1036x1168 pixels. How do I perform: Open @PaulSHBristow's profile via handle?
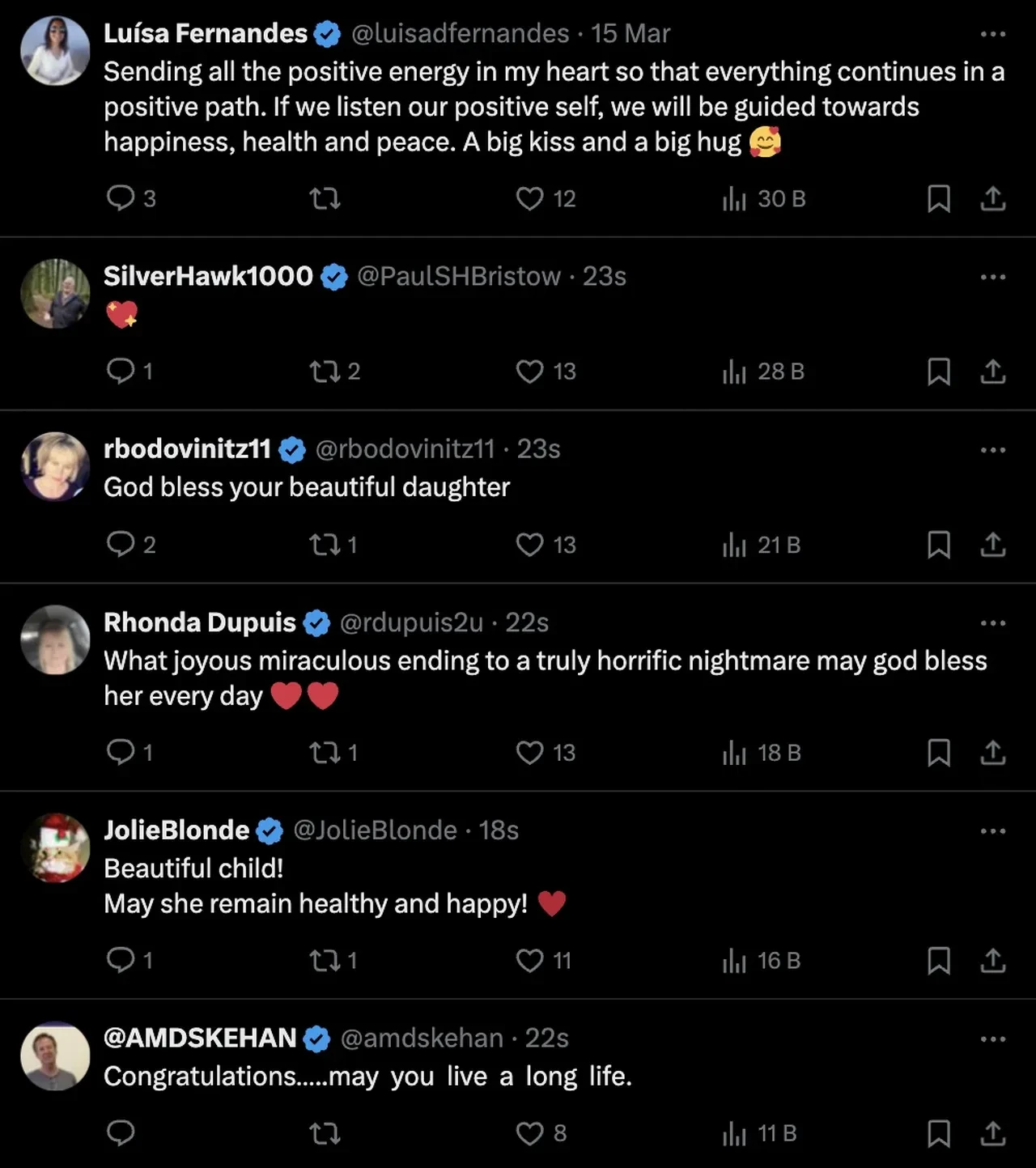457,276
